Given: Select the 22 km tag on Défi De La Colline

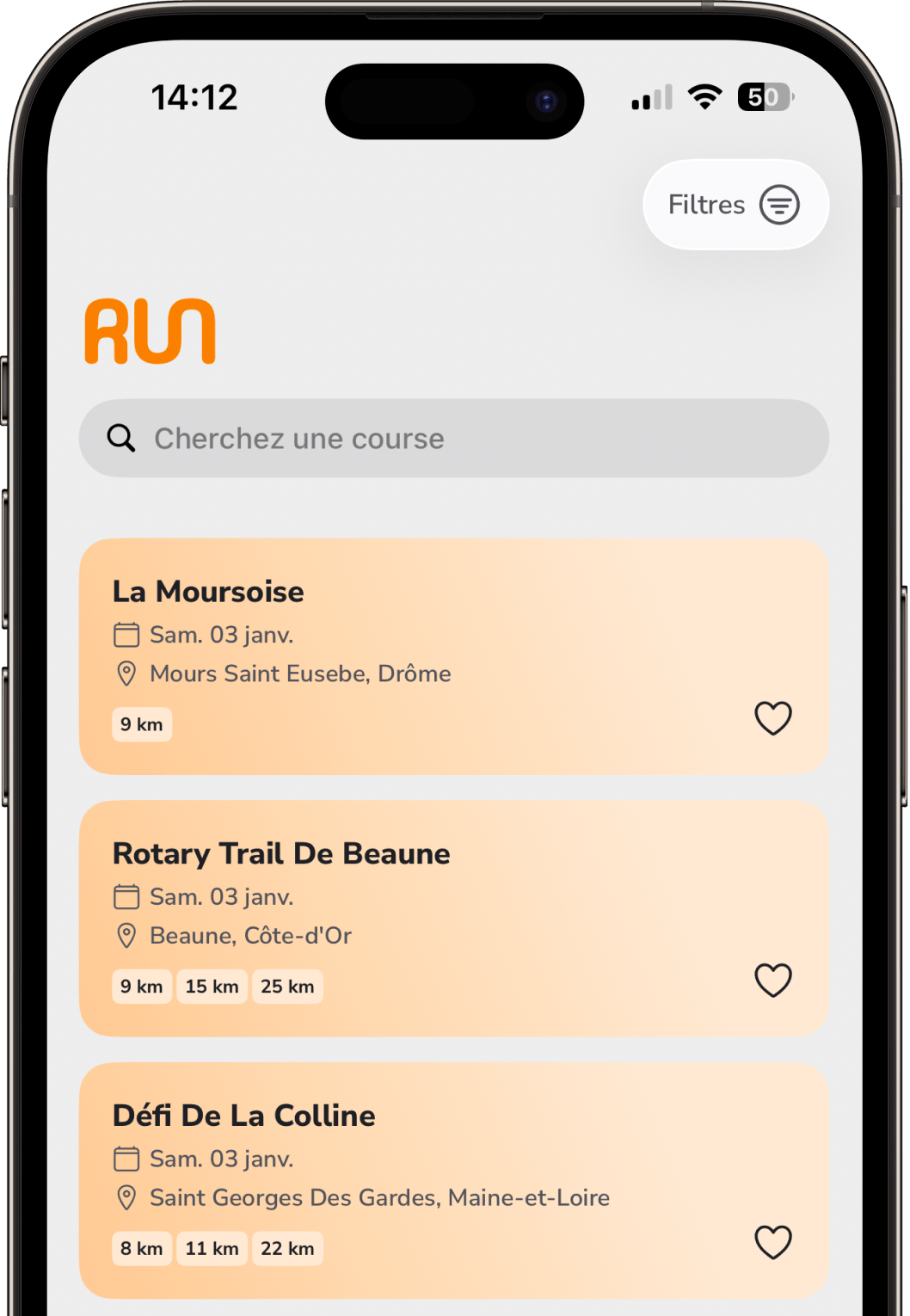Looking at the screenshot, I should tap(287, 1247).
